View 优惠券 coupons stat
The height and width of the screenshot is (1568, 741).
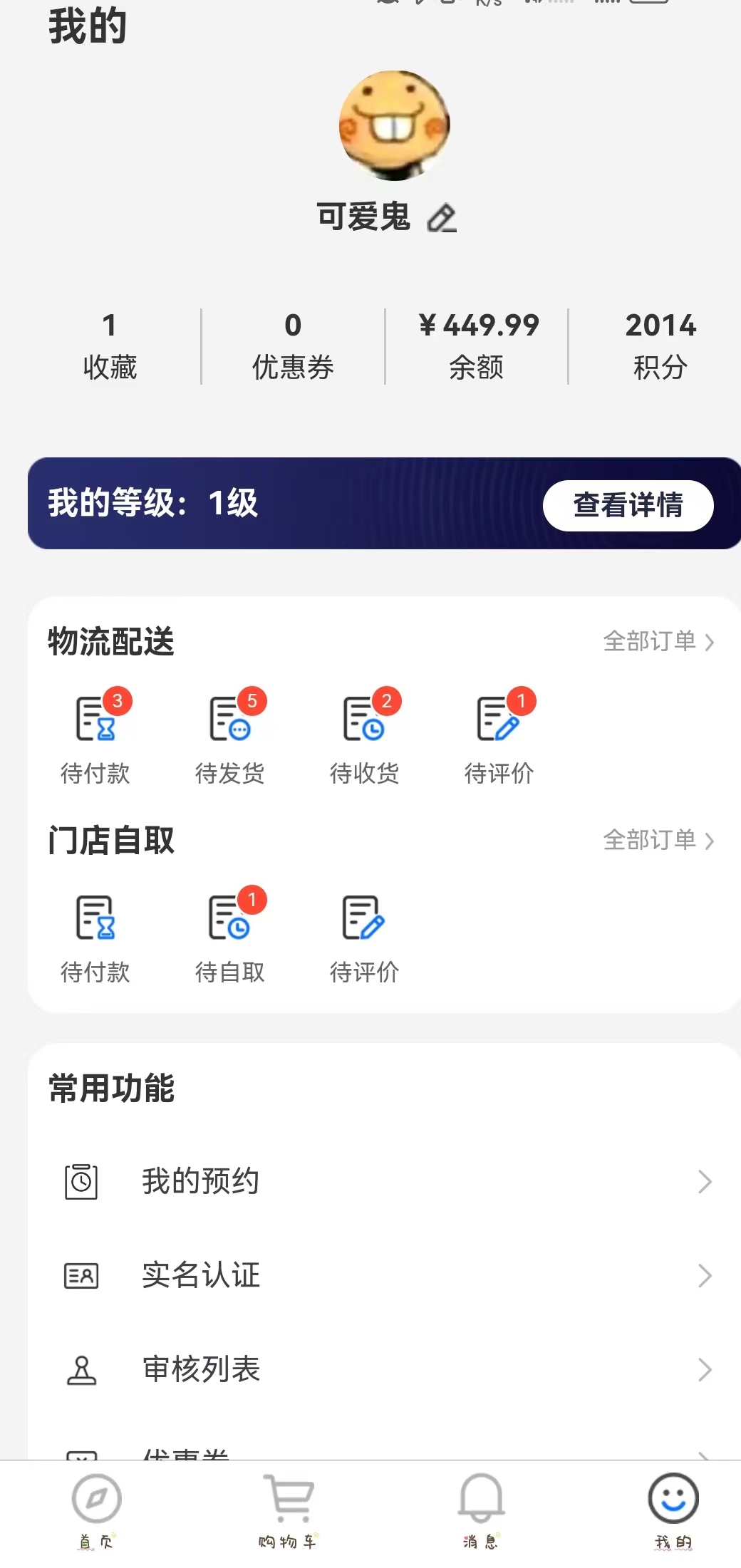(293, 346)
